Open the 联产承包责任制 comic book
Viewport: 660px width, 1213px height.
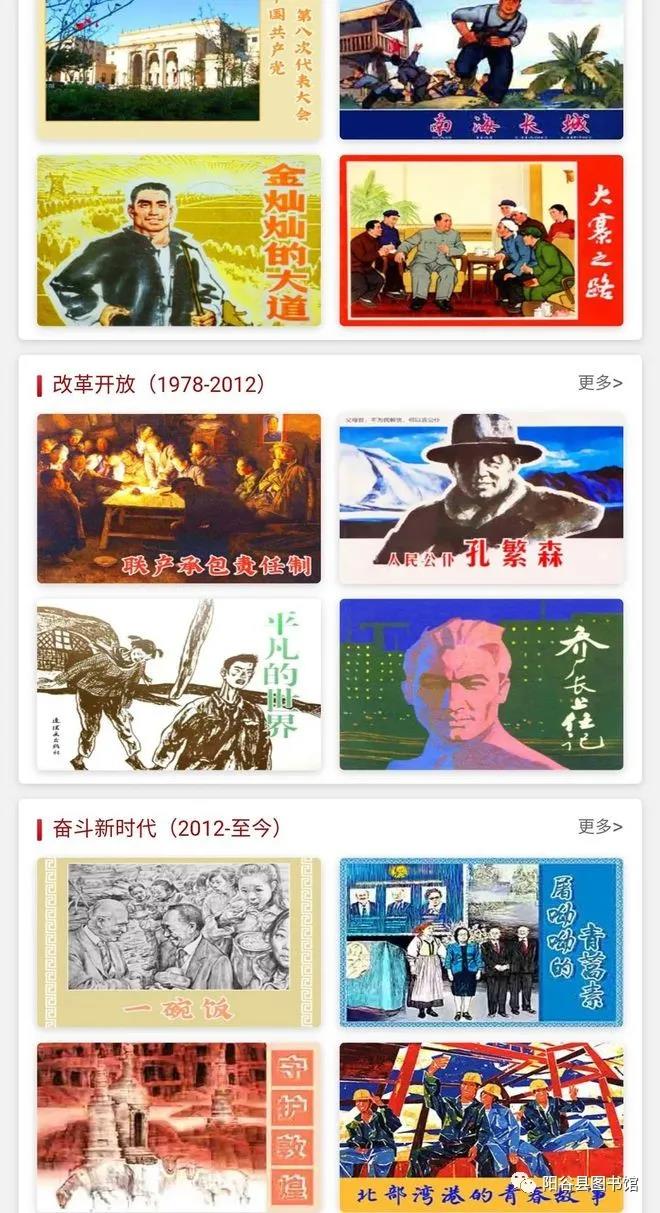tap(179, 498)
